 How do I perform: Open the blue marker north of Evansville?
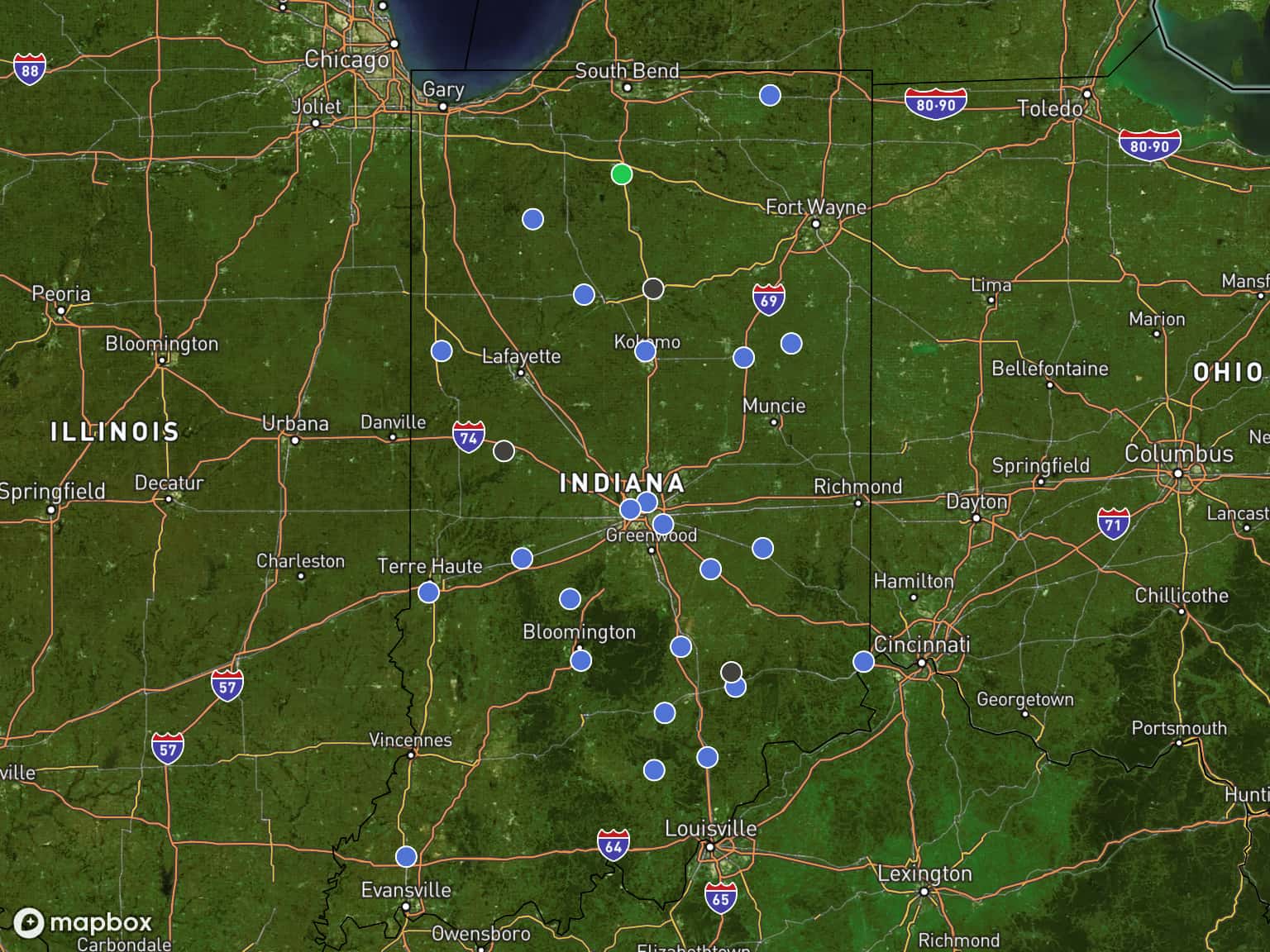(406, 856)
